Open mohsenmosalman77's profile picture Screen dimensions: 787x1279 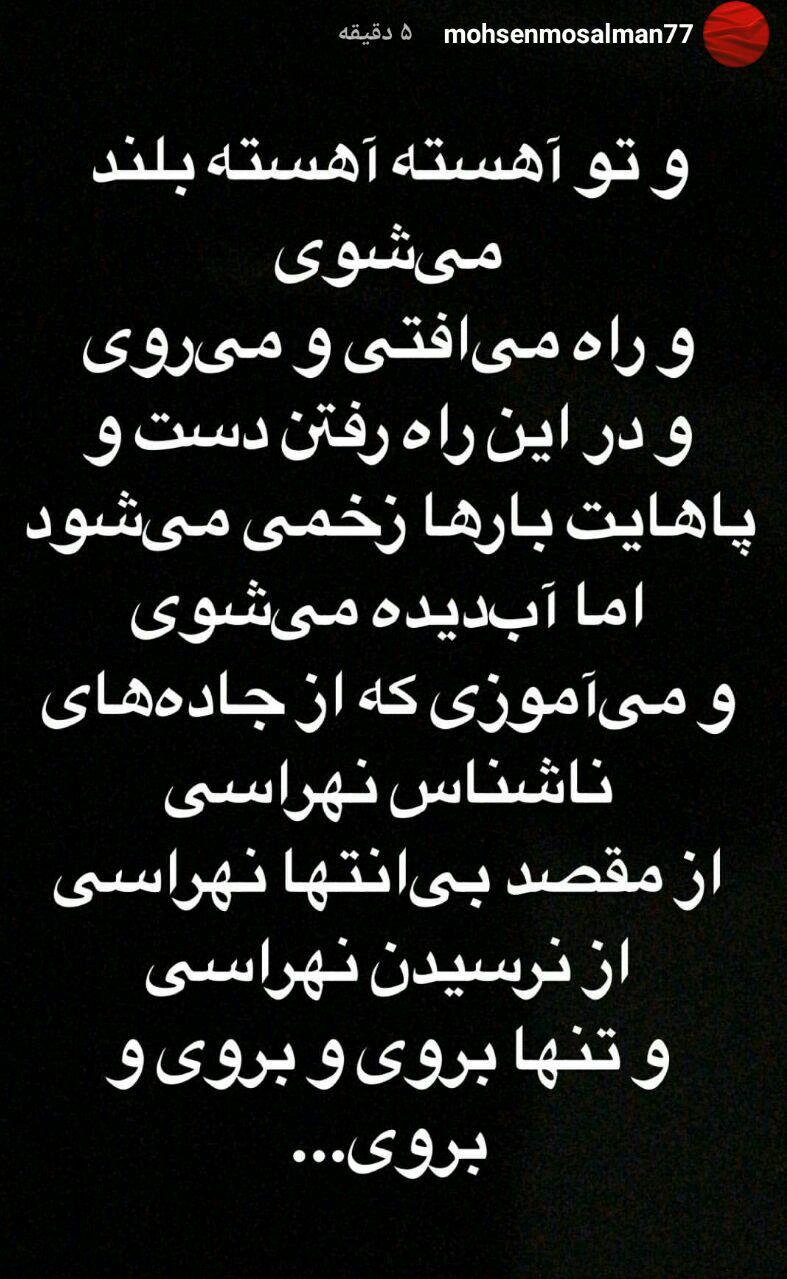click(737, 35)
